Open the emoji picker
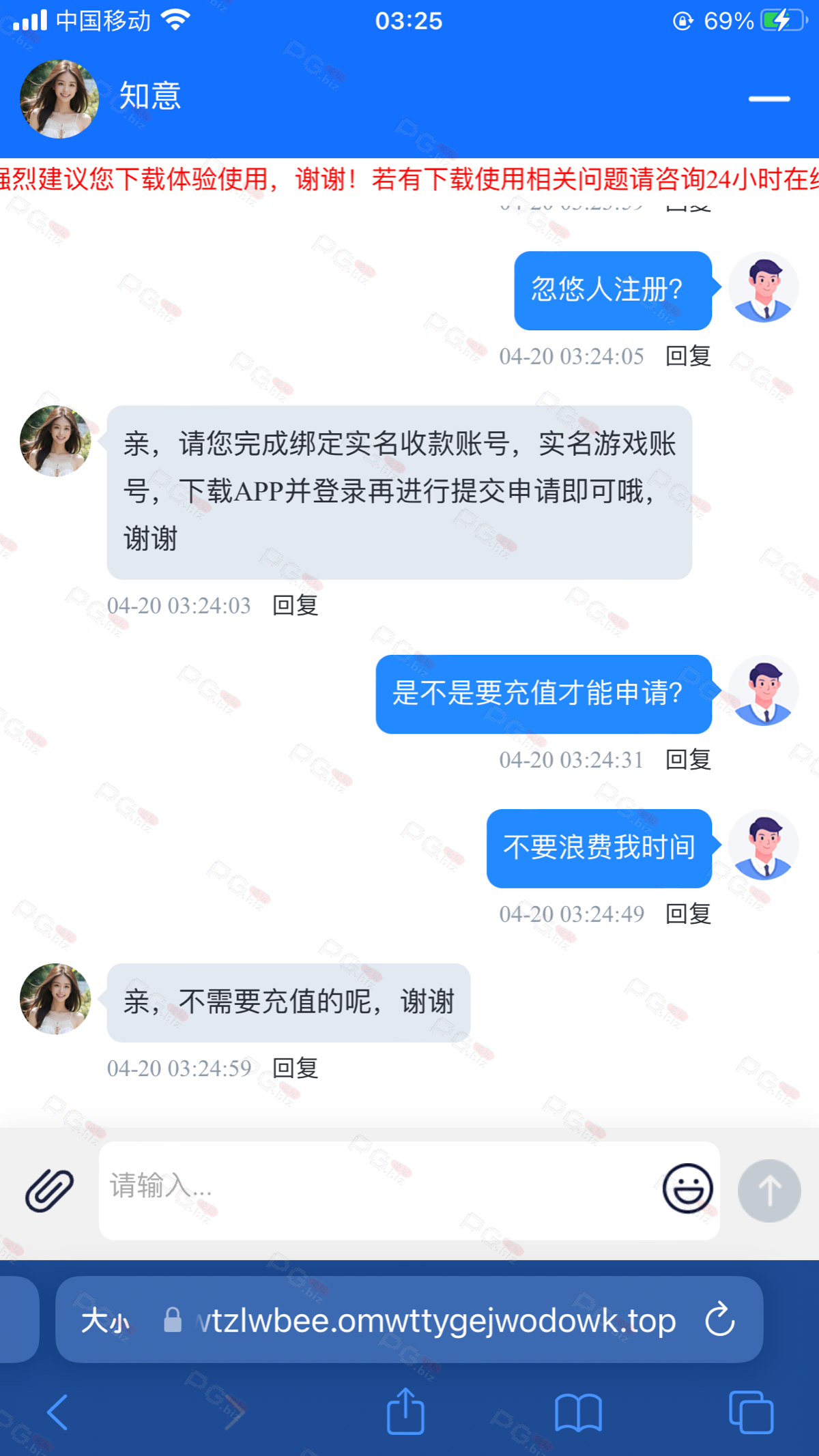This screenshot has height=1456, width=819. click(x=687, y=1189)
